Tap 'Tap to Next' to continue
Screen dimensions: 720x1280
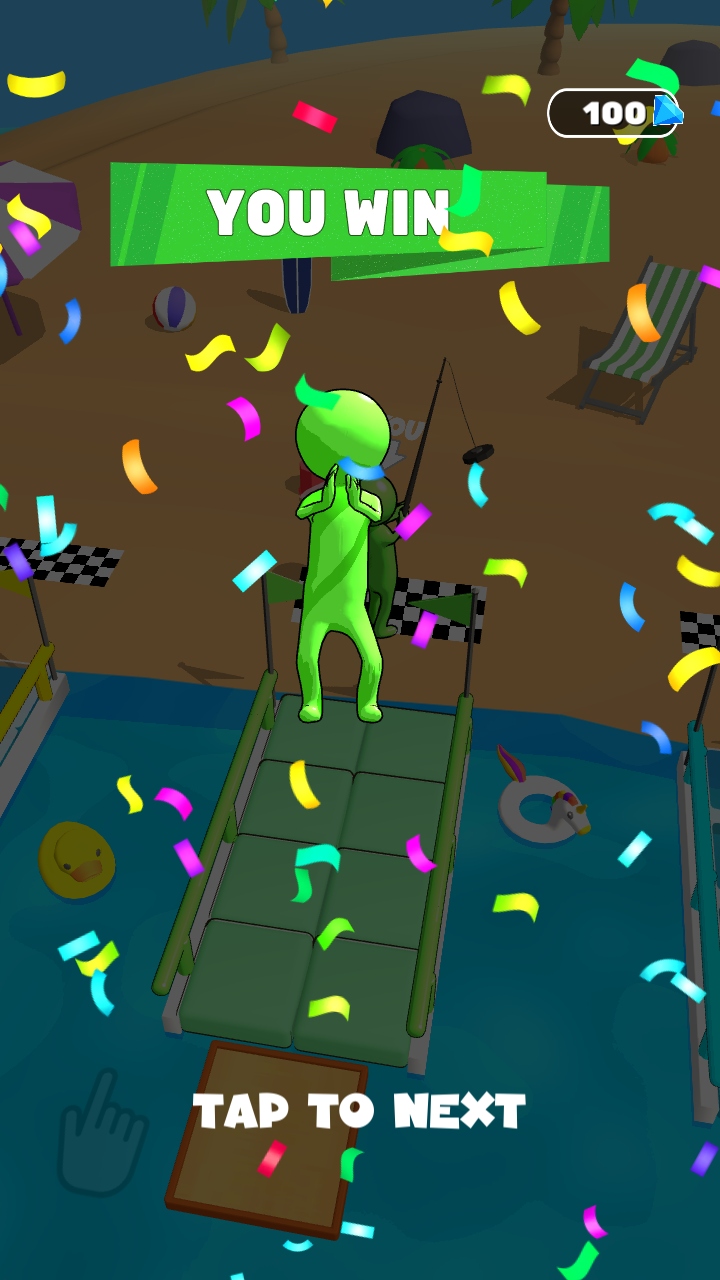pyautogui.click(x=359, y=1111)
